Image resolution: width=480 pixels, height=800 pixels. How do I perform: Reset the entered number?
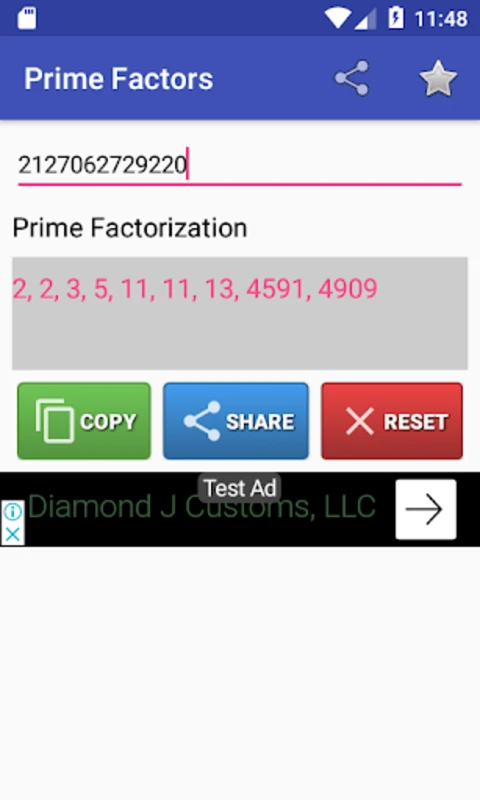392,421
